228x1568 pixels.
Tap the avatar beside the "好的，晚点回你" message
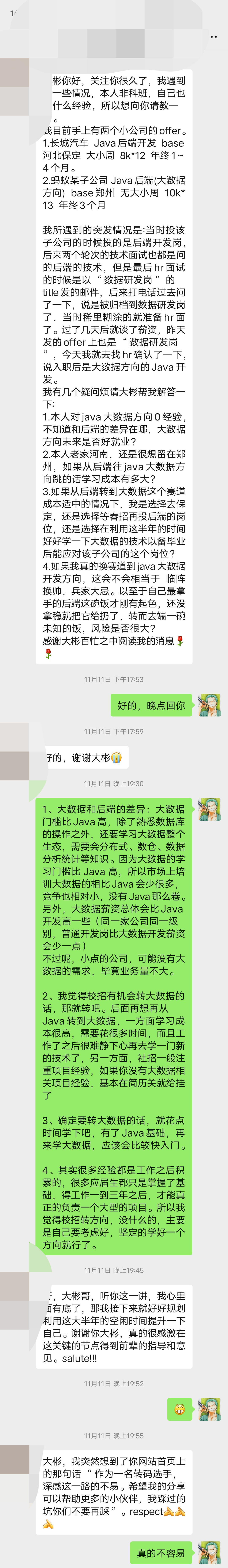point(210,705)
